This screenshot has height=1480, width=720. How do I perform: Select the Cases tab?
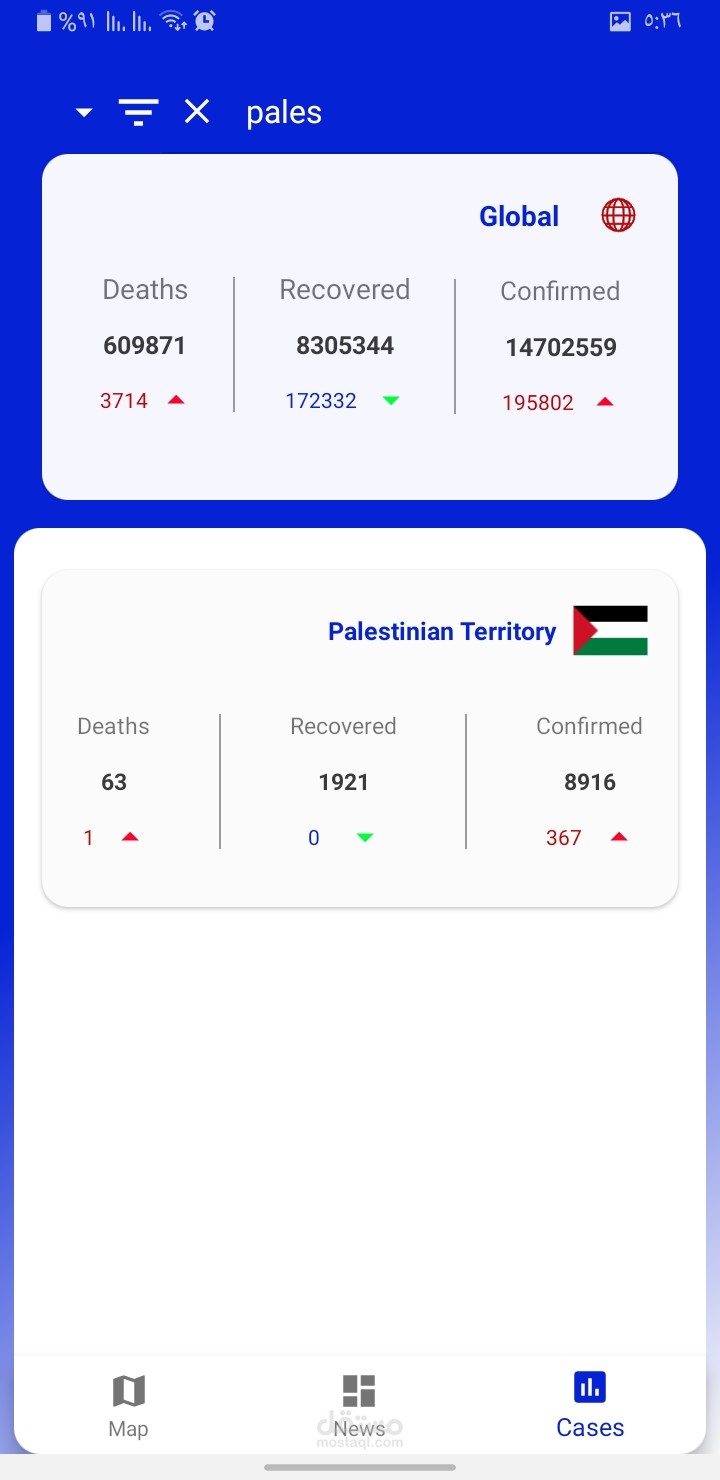point(590,1405)
